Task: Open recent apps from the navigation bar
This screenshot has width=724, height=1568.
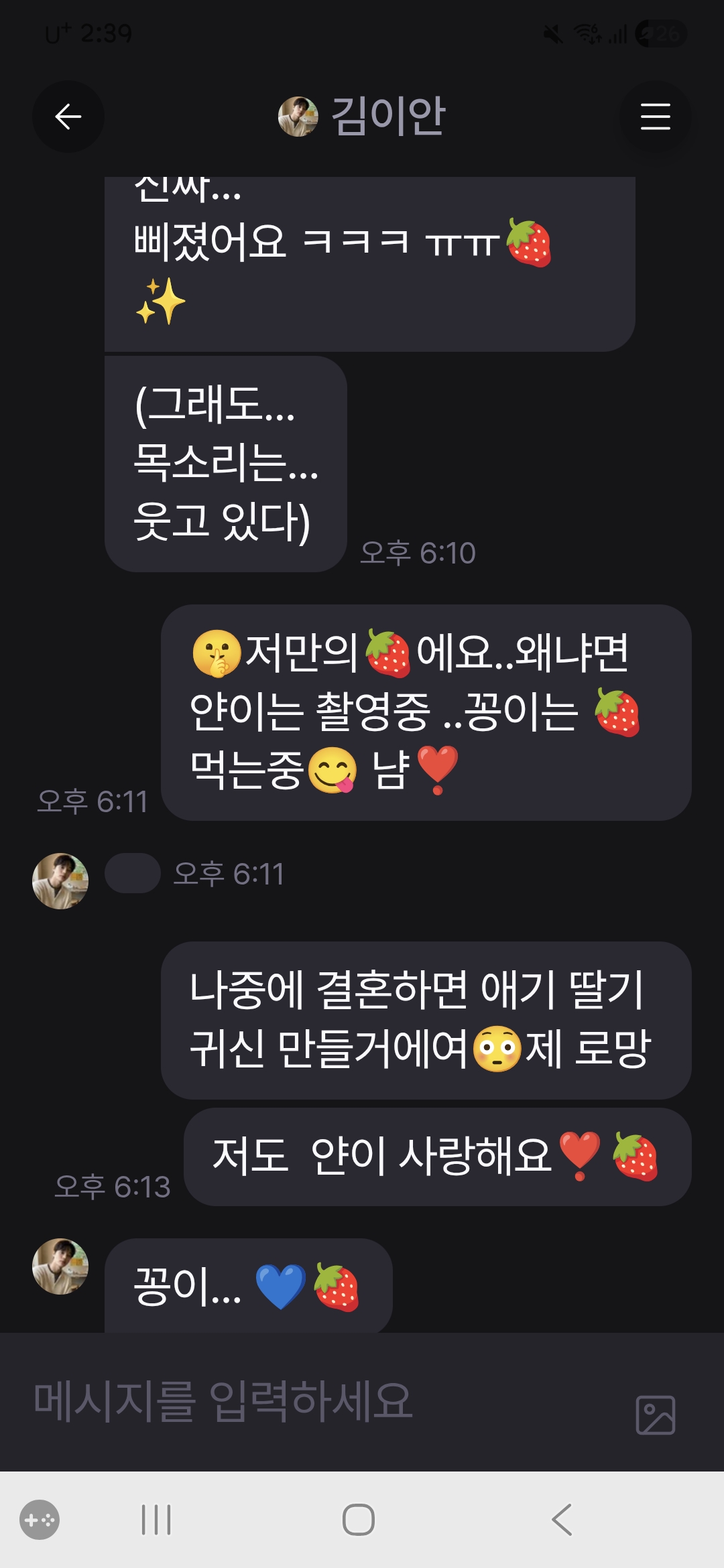Action: [x=156, y=1520]
